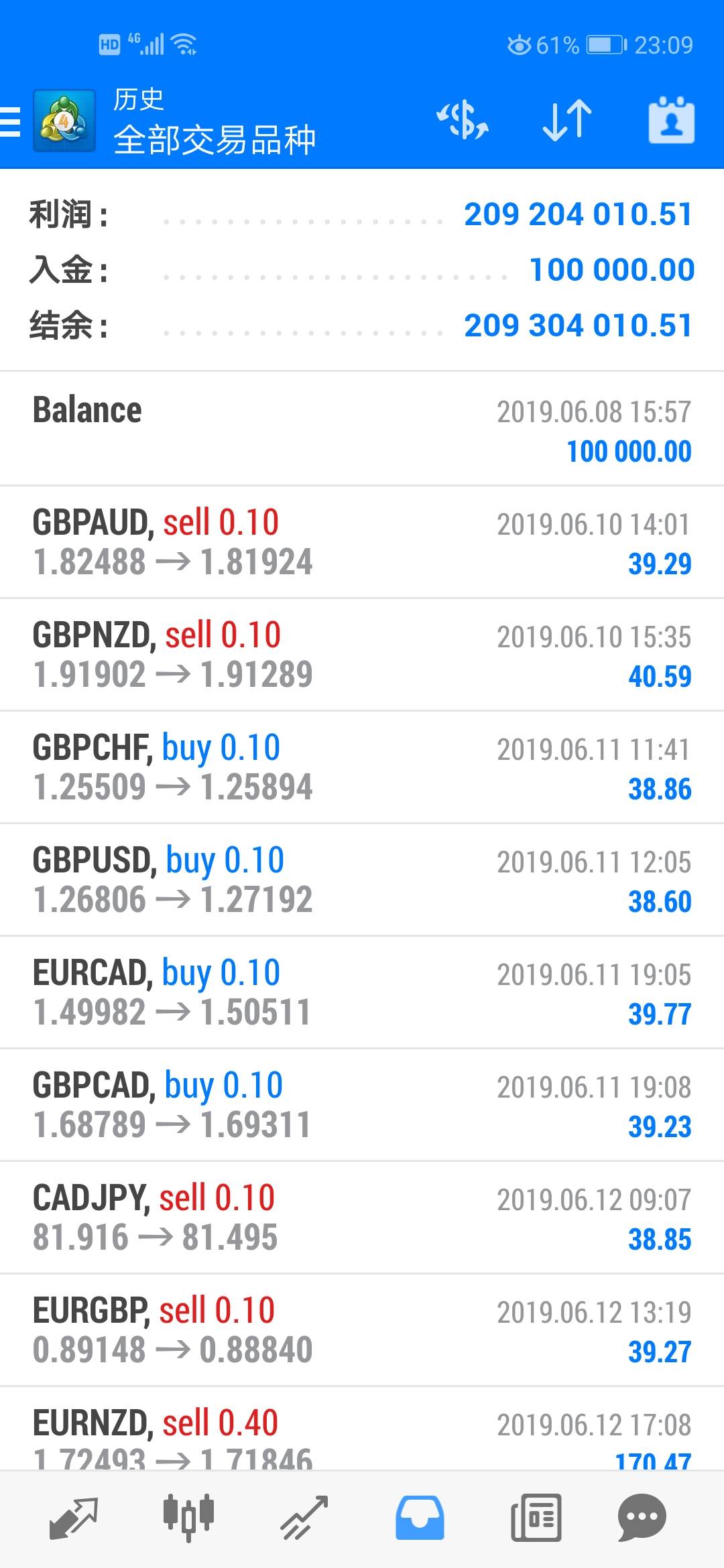Tap the sort arrows icon
The image size is (724, 1568).
[x=567, y=121]
